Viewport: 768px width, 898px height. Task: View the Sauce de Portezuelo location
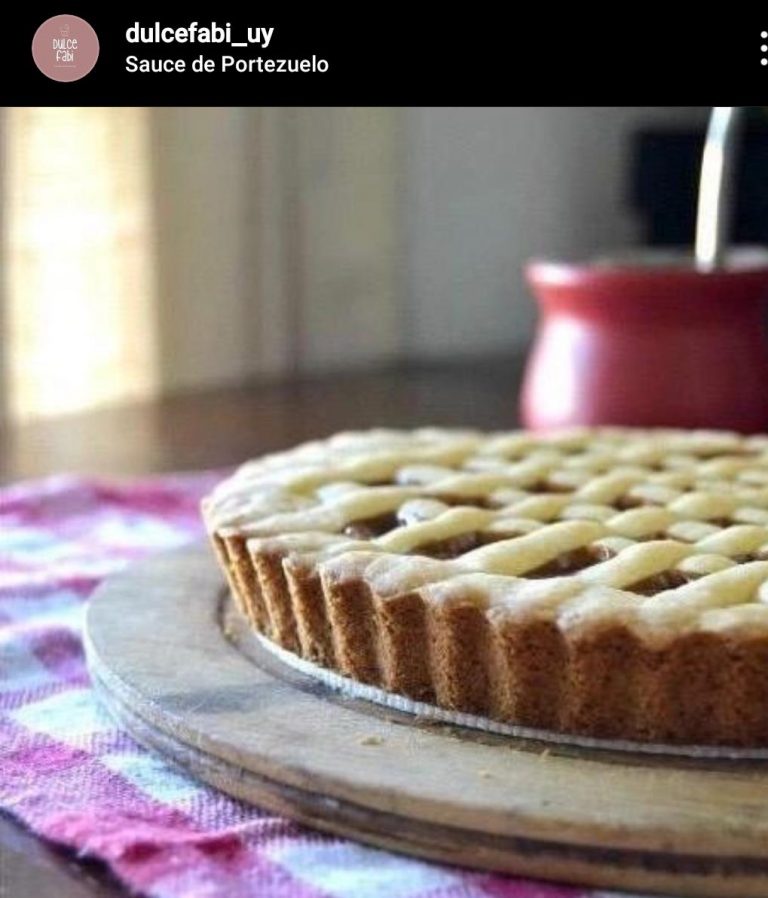click(226, 65)
